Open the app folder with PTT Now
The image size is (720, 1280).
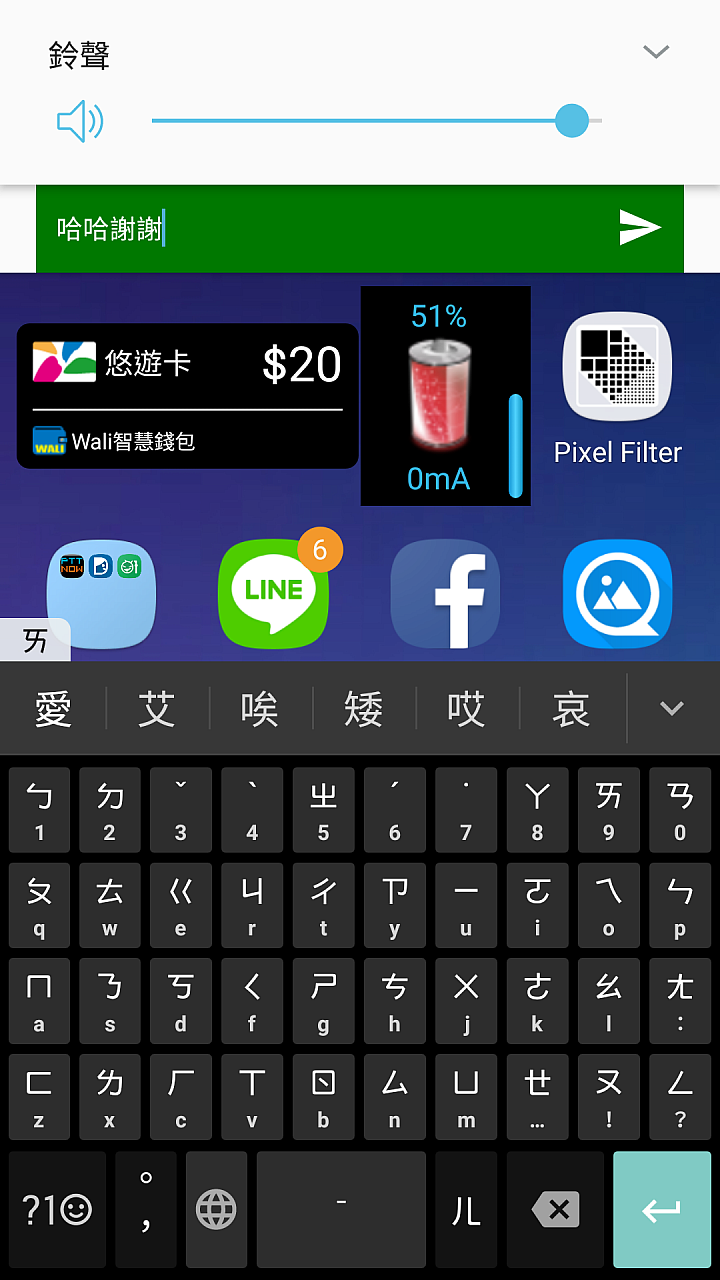click(x=102, y=592)
